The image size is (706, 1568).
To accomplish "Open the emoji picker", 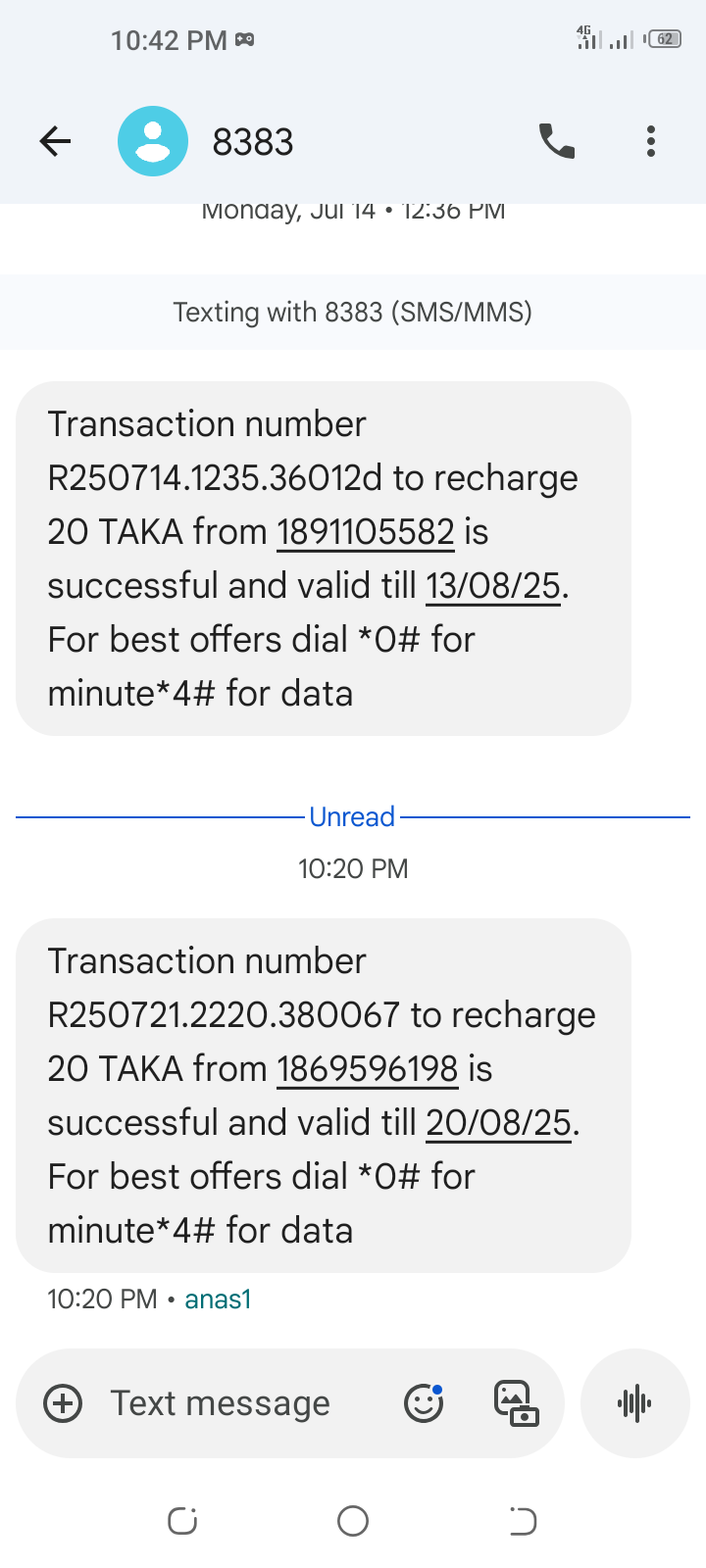I will pyautogui.click(x=424, y=1403).
